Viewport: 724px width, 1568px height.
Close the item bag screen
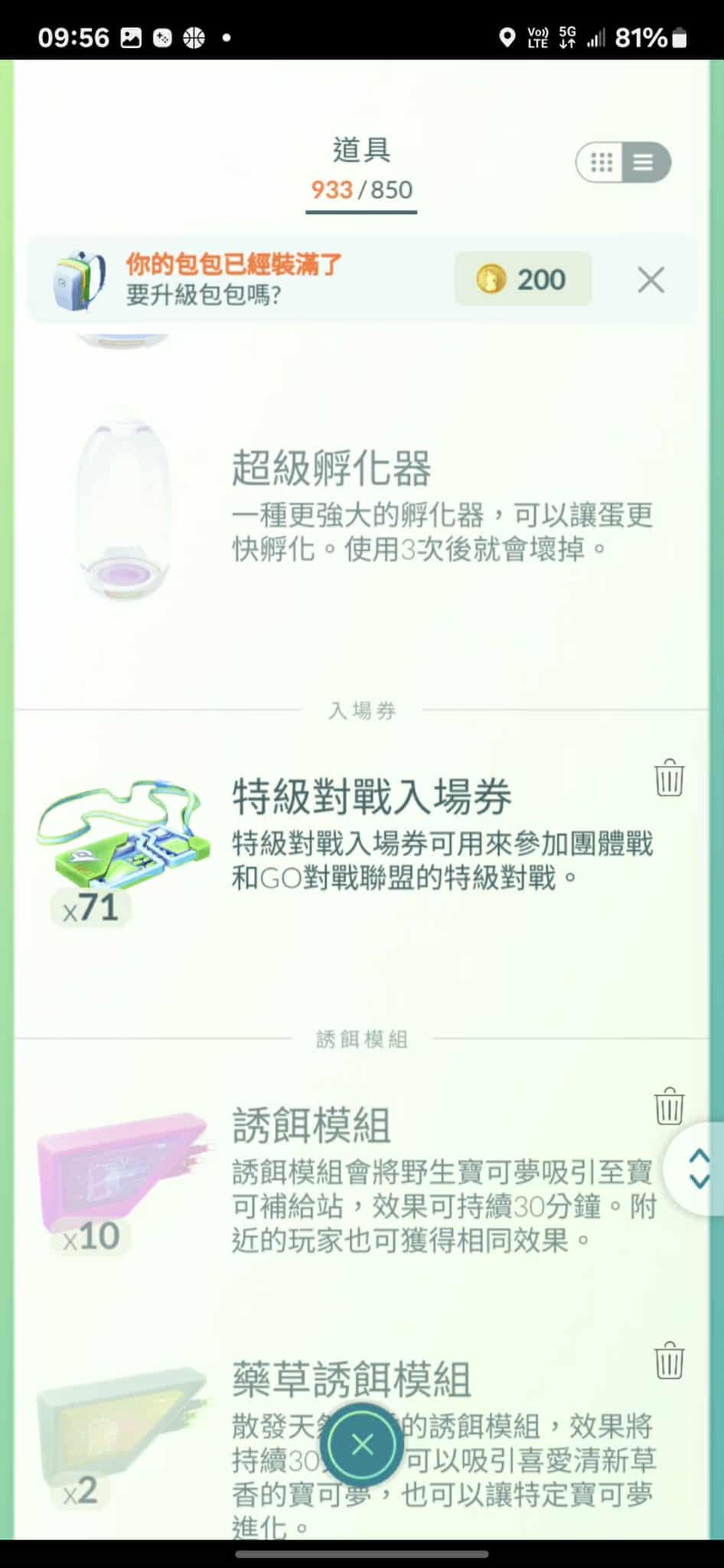(x=362, y=1444)
